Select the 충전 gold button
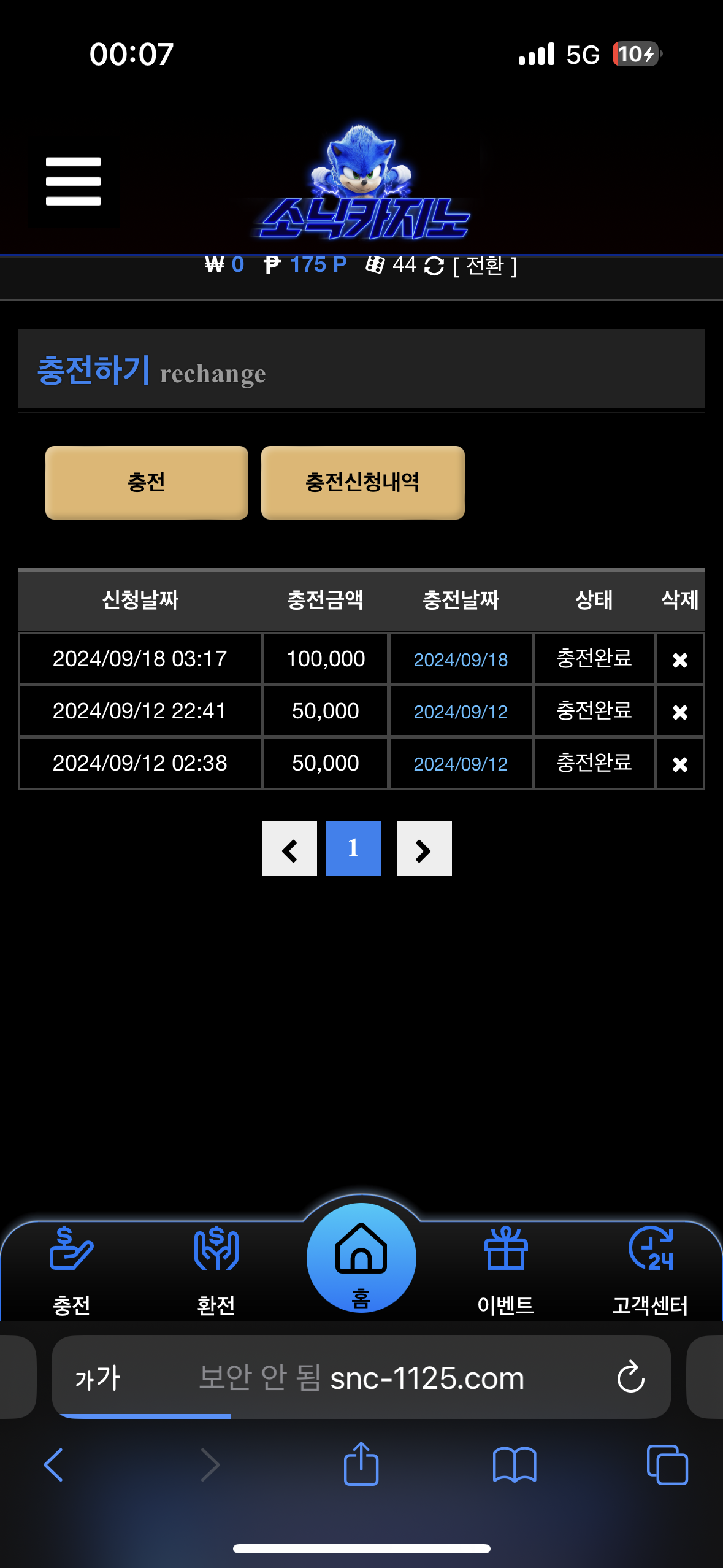Screen dimensions: 723x1568 click(x=147, y=482)
